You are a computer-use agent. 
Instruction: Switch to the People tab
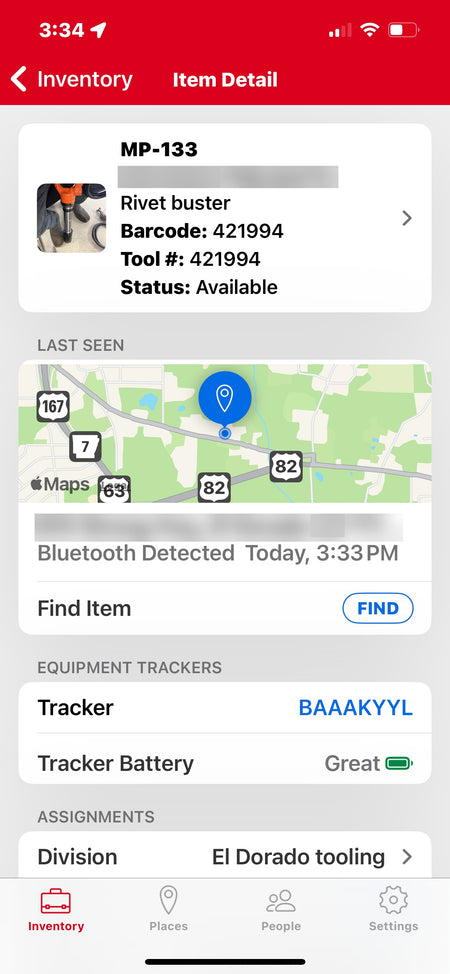coord(281,910)
